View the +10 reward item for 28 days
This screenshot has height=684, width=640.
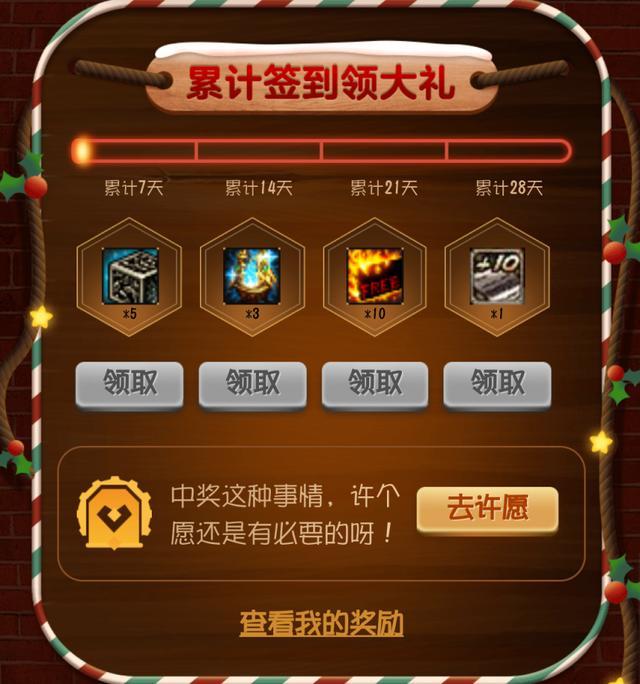(x=497, y=275)
